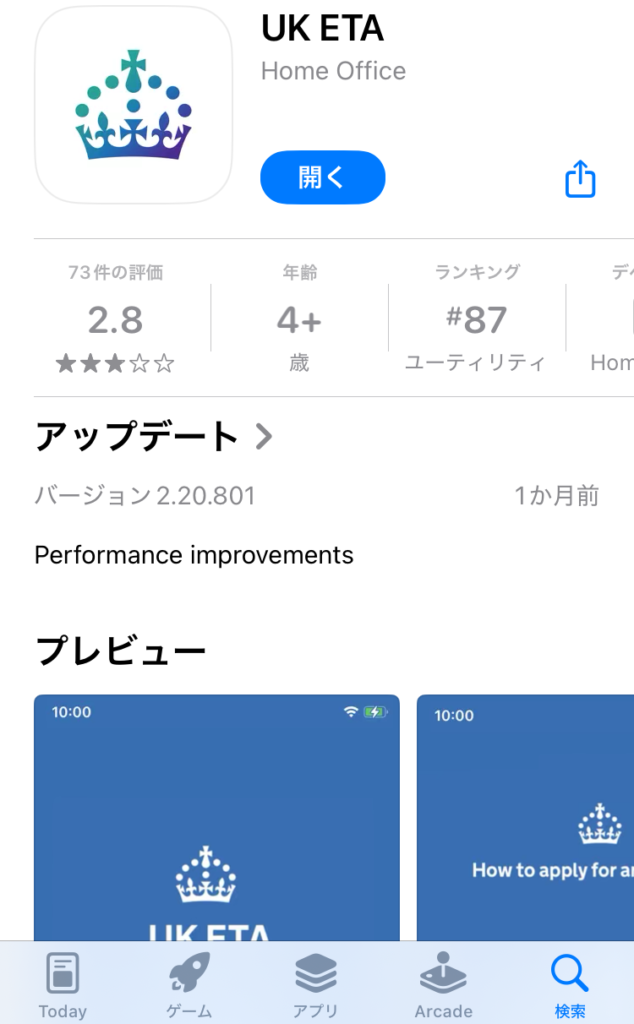Image resolution: width=634 pixels, height=1024 pixels.
Task: Open the How to apply preview screenshot
Action: click(x=526, y=820)
